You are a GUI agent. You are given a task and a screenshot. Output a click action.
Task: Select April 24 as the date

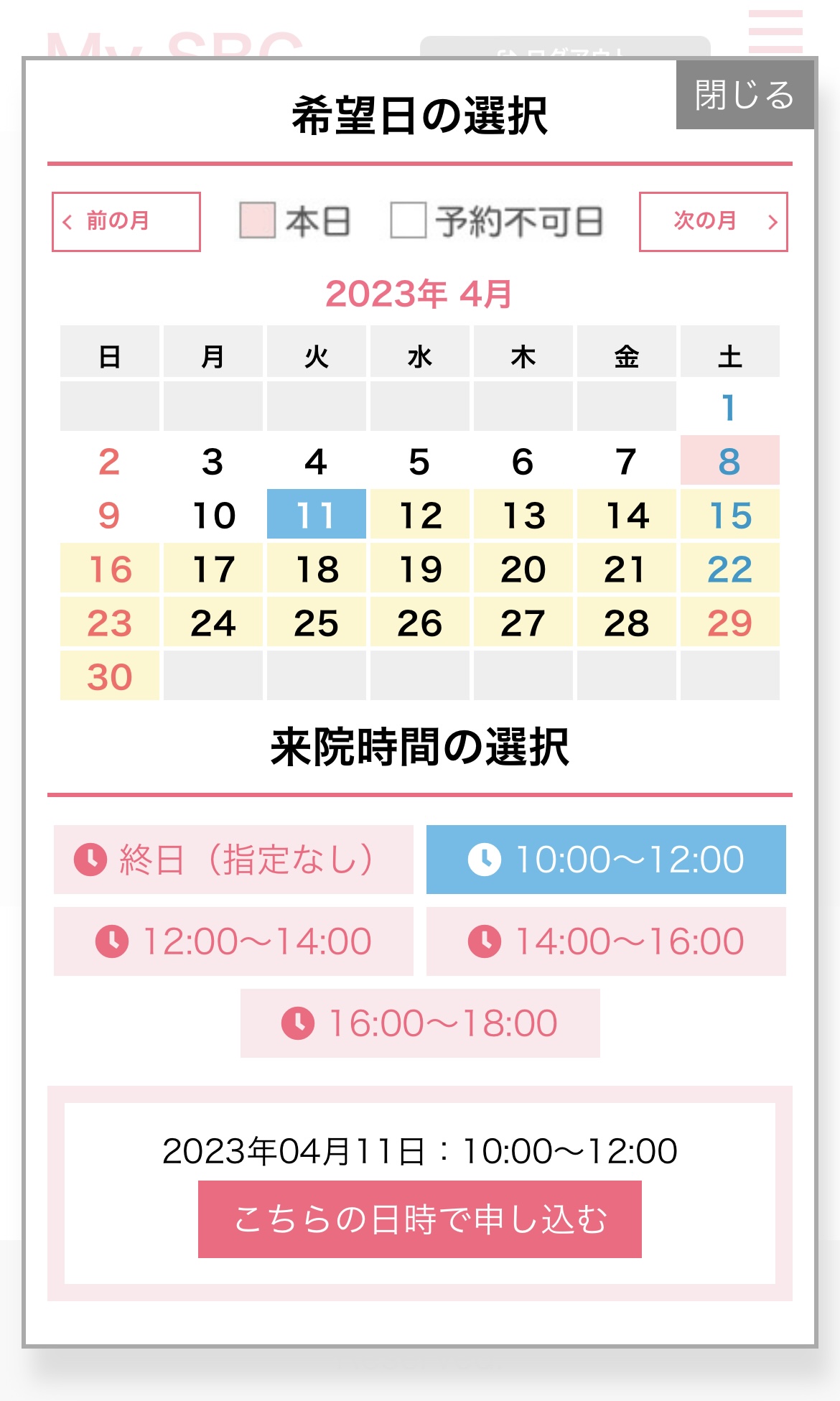pyautogui.click(x=213, y=623)
